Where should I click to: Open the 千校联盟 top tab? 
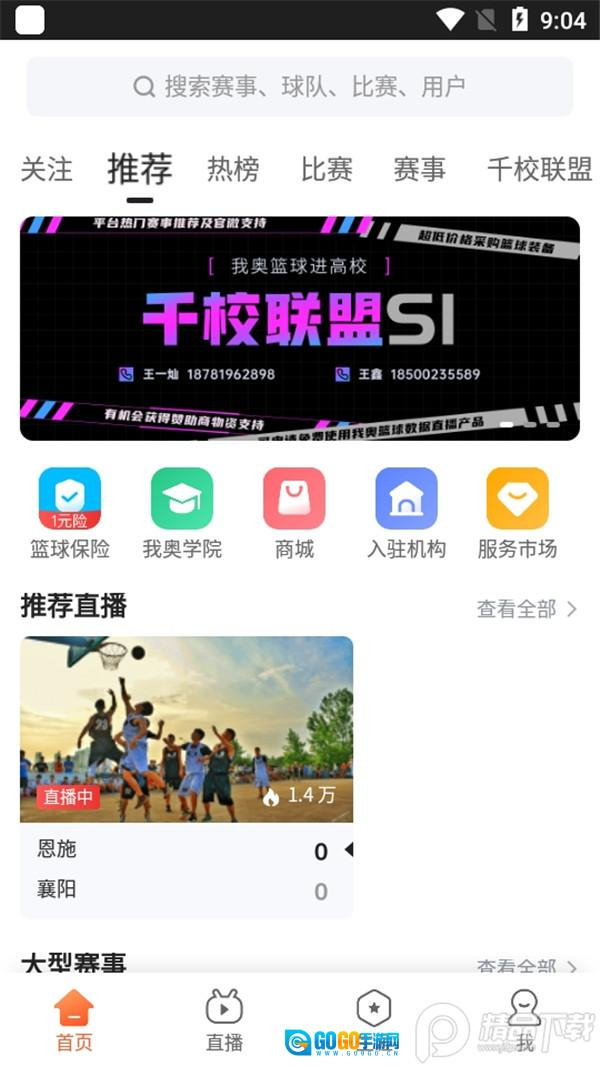pyautogui.click(x=539, y=170)
